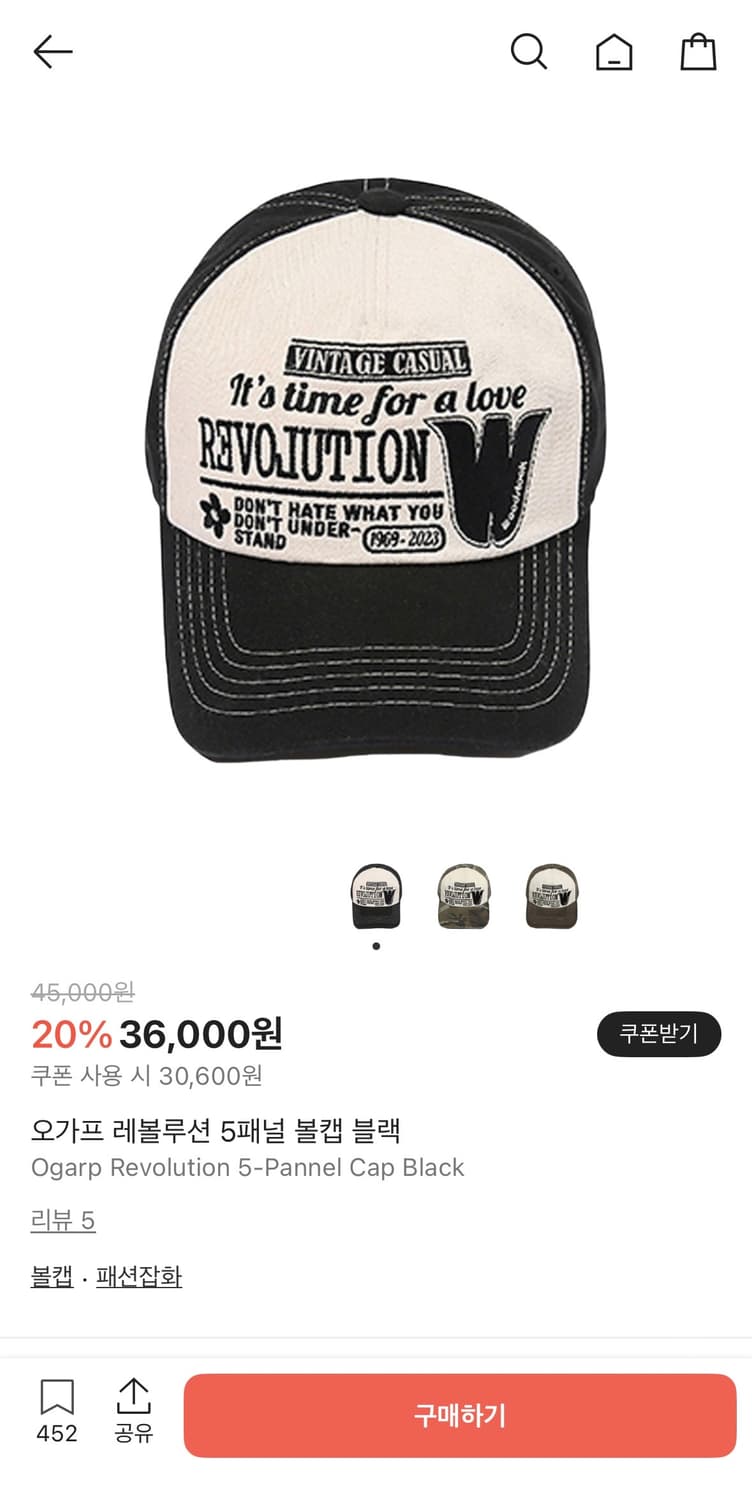Open the 볼캡 category link
The image size is (752, 1500).
point(50,1277)
